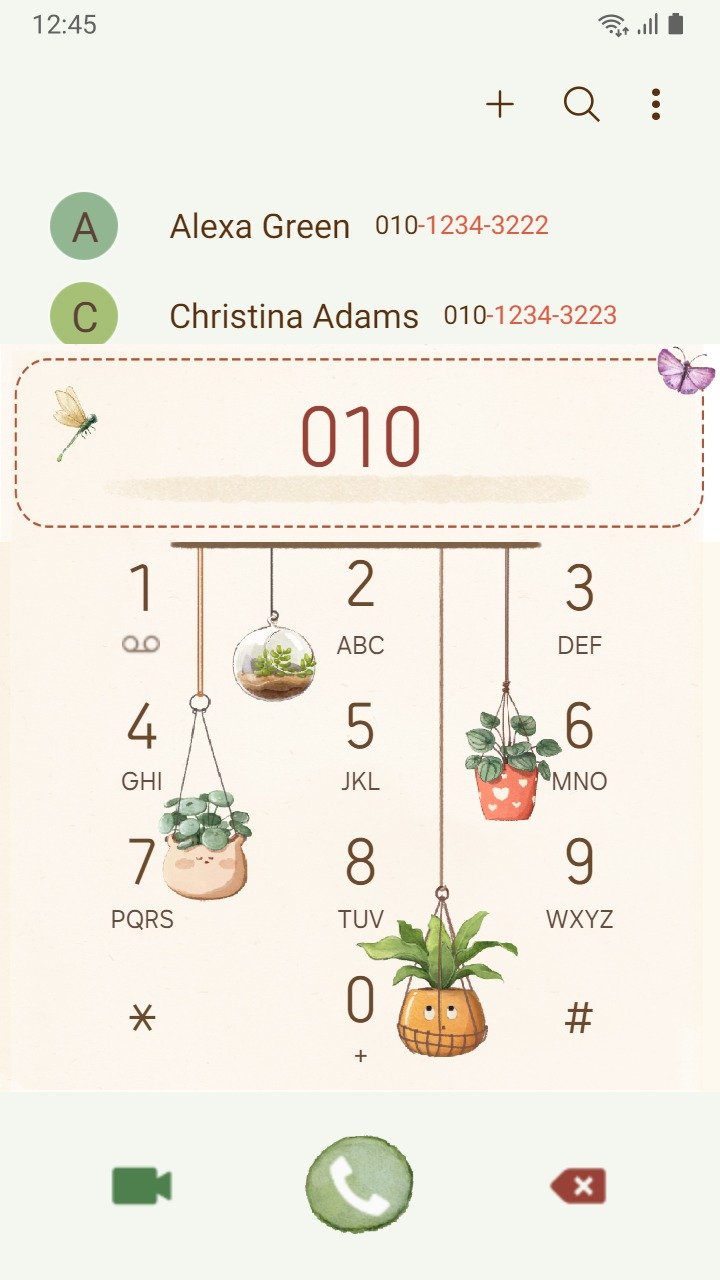Enter digit 4 GHI
This screenshot has width=720, height=1280.
click(x=142, y=745)
